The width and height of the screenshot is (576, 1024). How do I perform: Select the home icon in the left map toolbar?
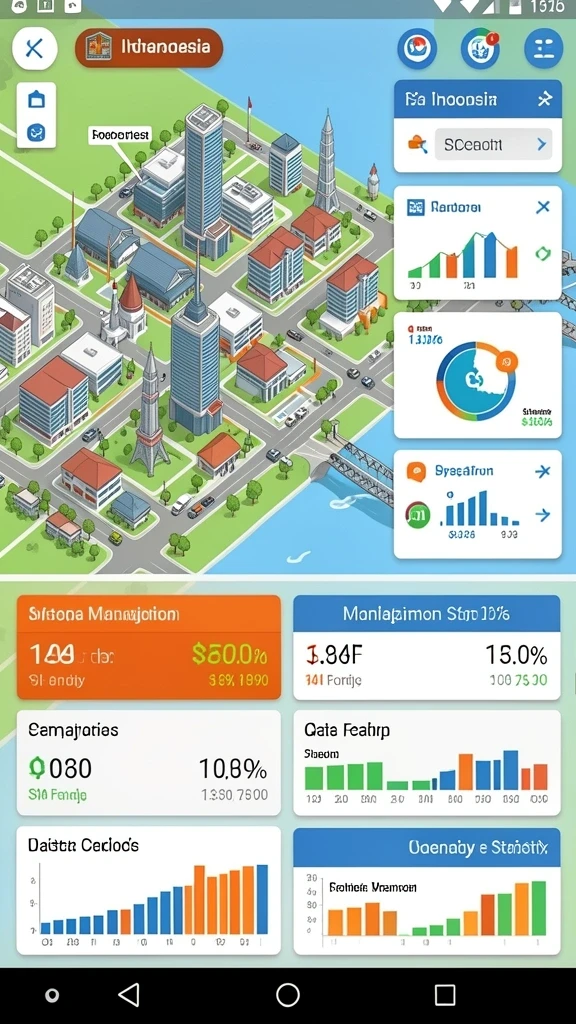[37, 100]
